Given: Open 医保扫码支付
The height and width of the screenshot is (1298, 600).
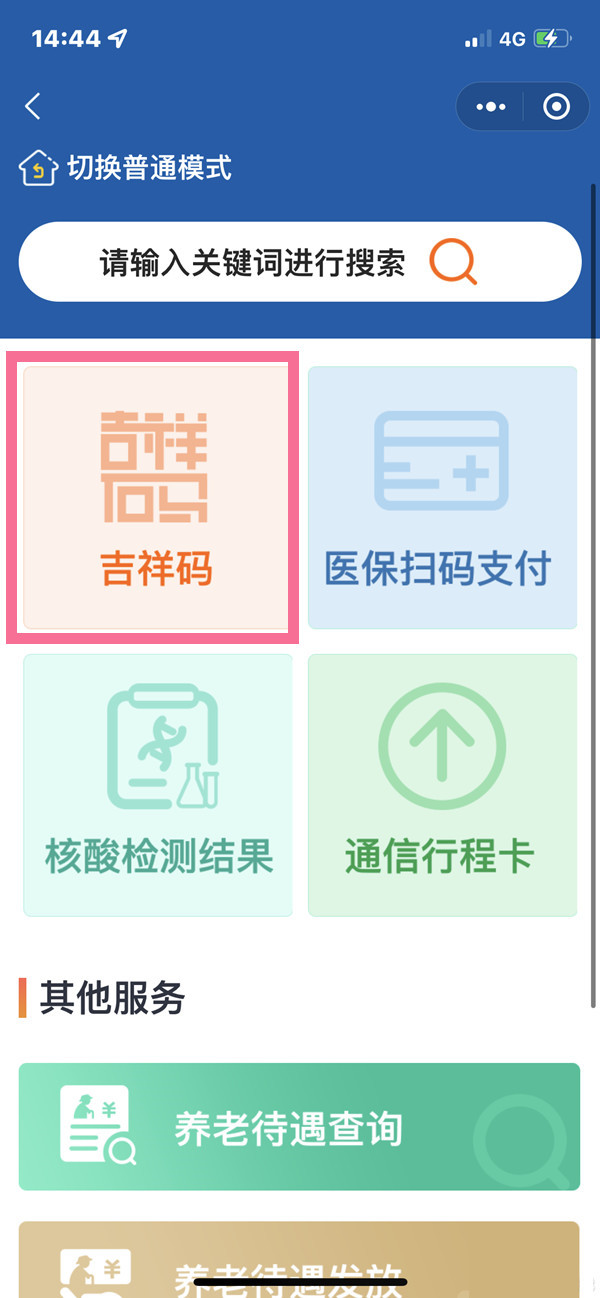Looking at the screenshot, I should (x=442, y=497).
